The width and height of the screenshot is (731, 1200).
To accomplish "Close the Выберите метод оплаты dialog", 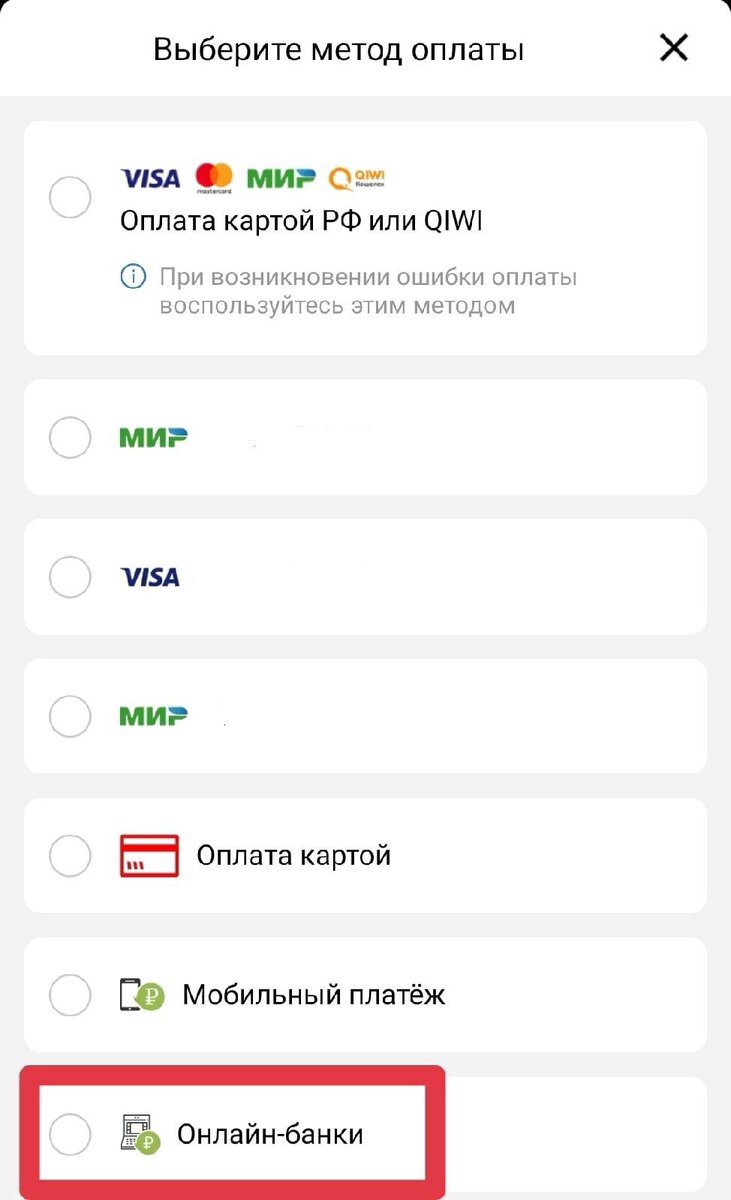I will [673, 47].
